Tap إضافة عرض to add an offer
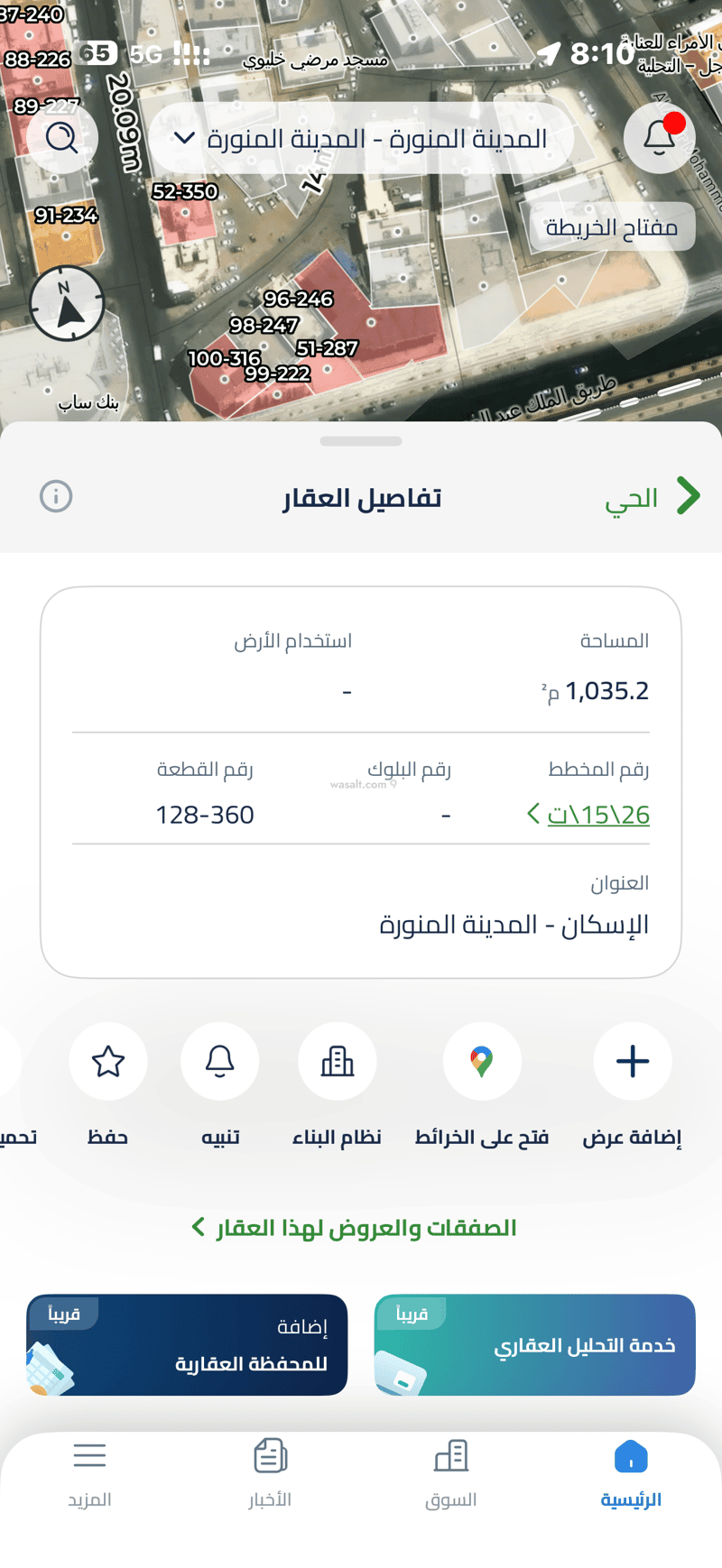This screenshot has width=722, height=1568. click(632, 1084)
